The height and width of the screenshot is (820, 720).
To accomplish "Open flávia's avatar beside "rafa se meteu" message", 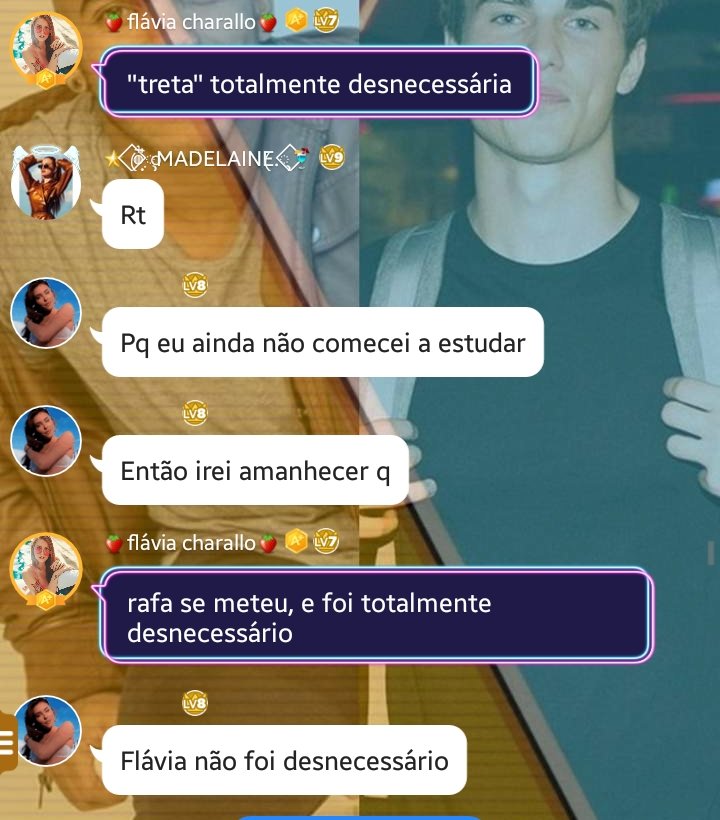I will point(45,568).
